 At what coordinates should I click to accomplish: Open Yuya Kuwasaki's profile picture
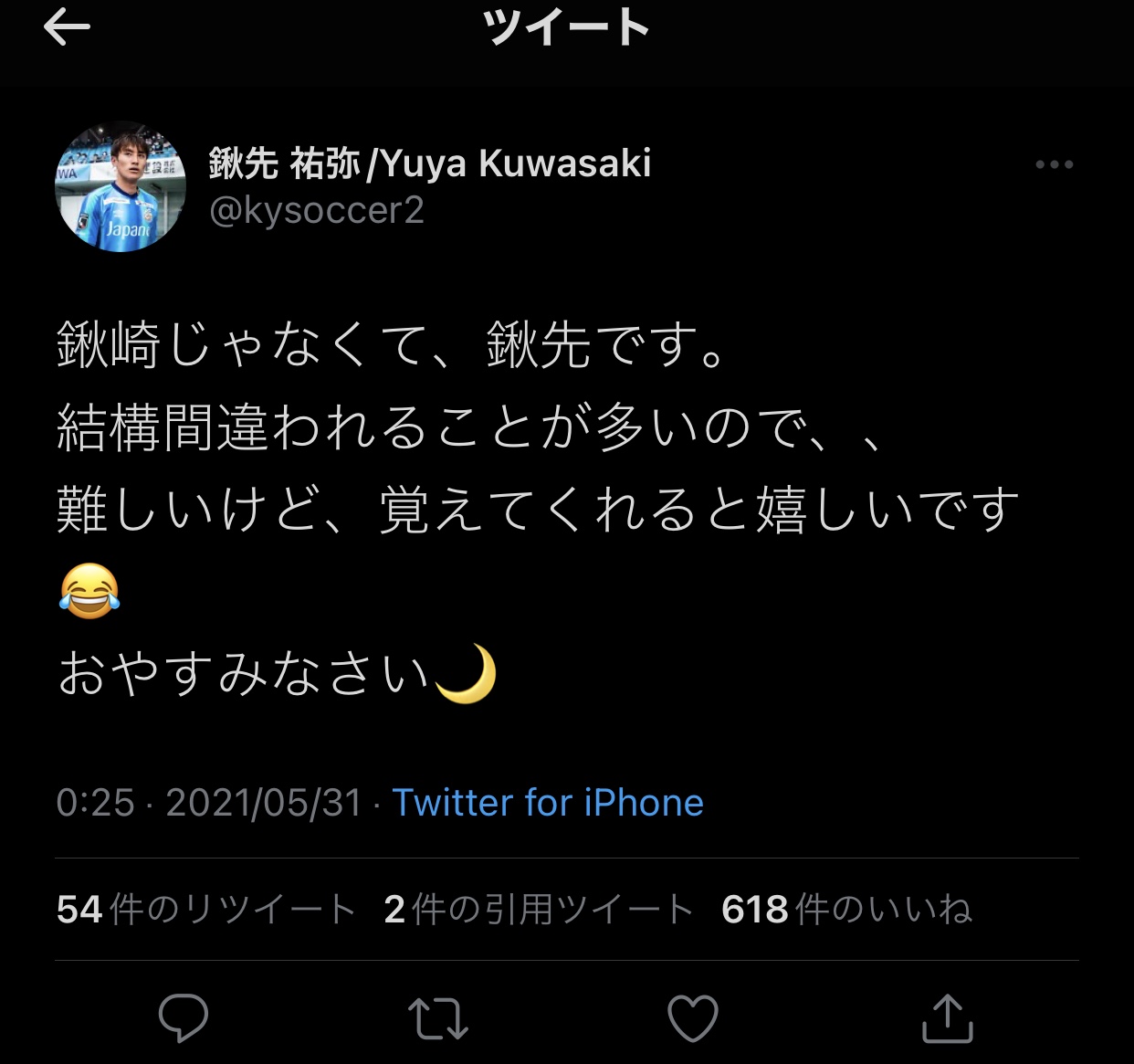click(x=121, y=186)
